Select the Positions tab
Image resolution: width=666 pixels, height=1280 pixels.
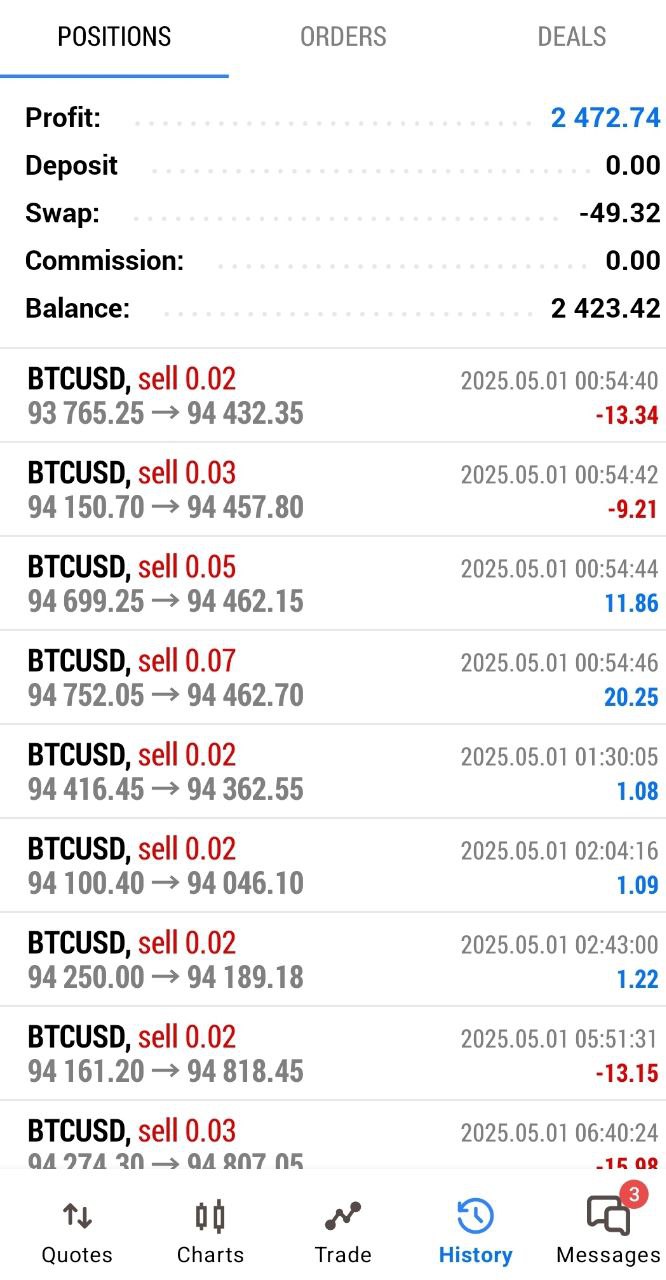(114, 38)
